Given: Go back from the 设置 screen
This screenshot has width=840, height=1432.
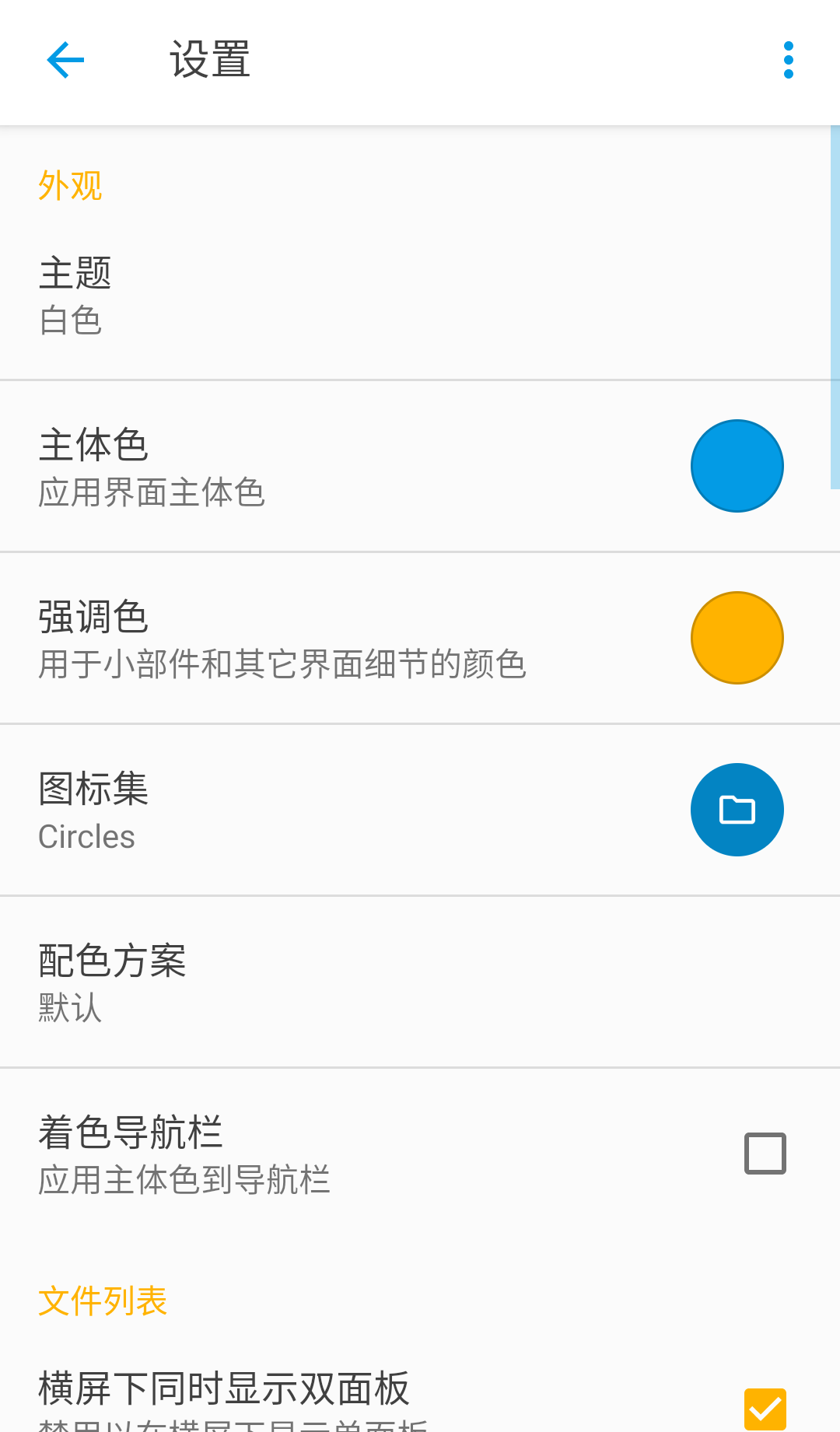Looking at the screenshot, I should coord(65,60).
